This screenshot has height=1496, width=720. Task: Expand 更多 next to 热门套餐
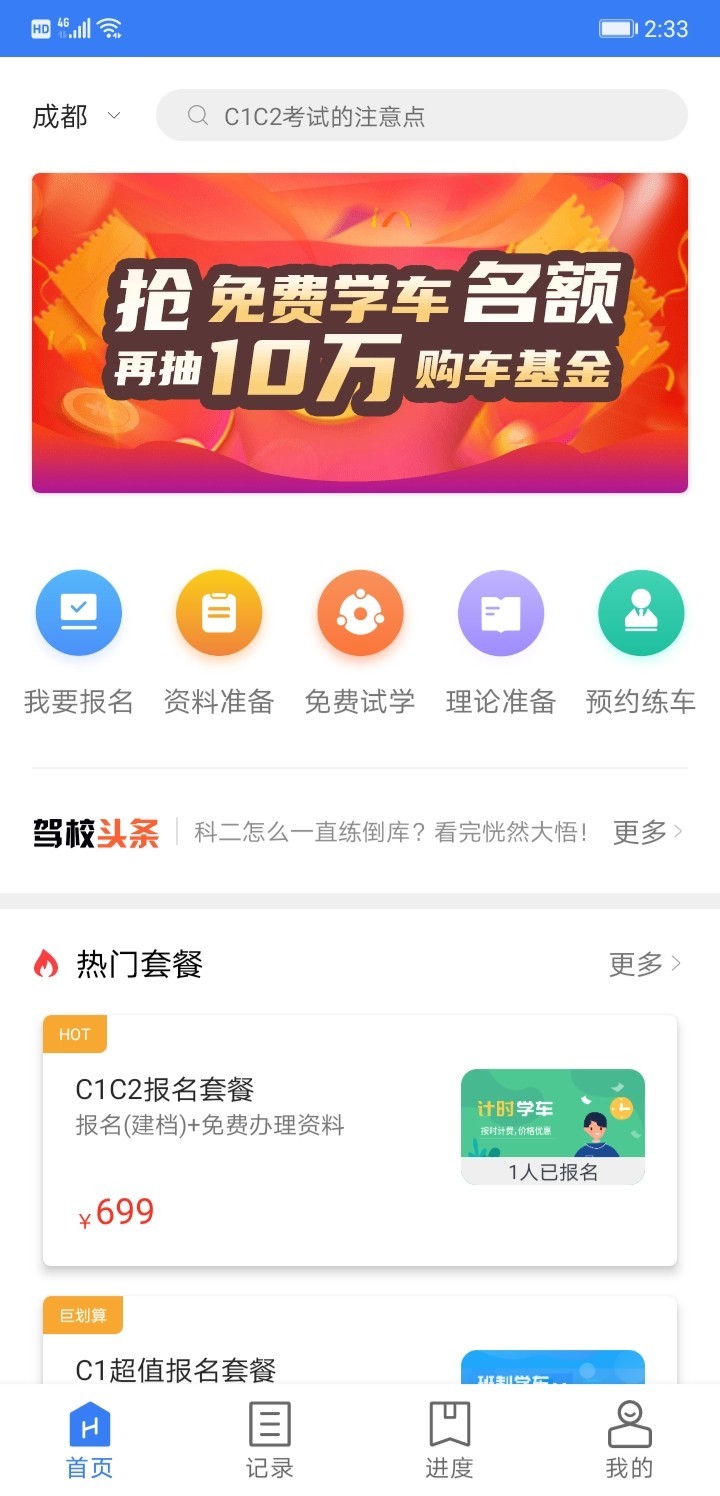click(x=645, y=963)
